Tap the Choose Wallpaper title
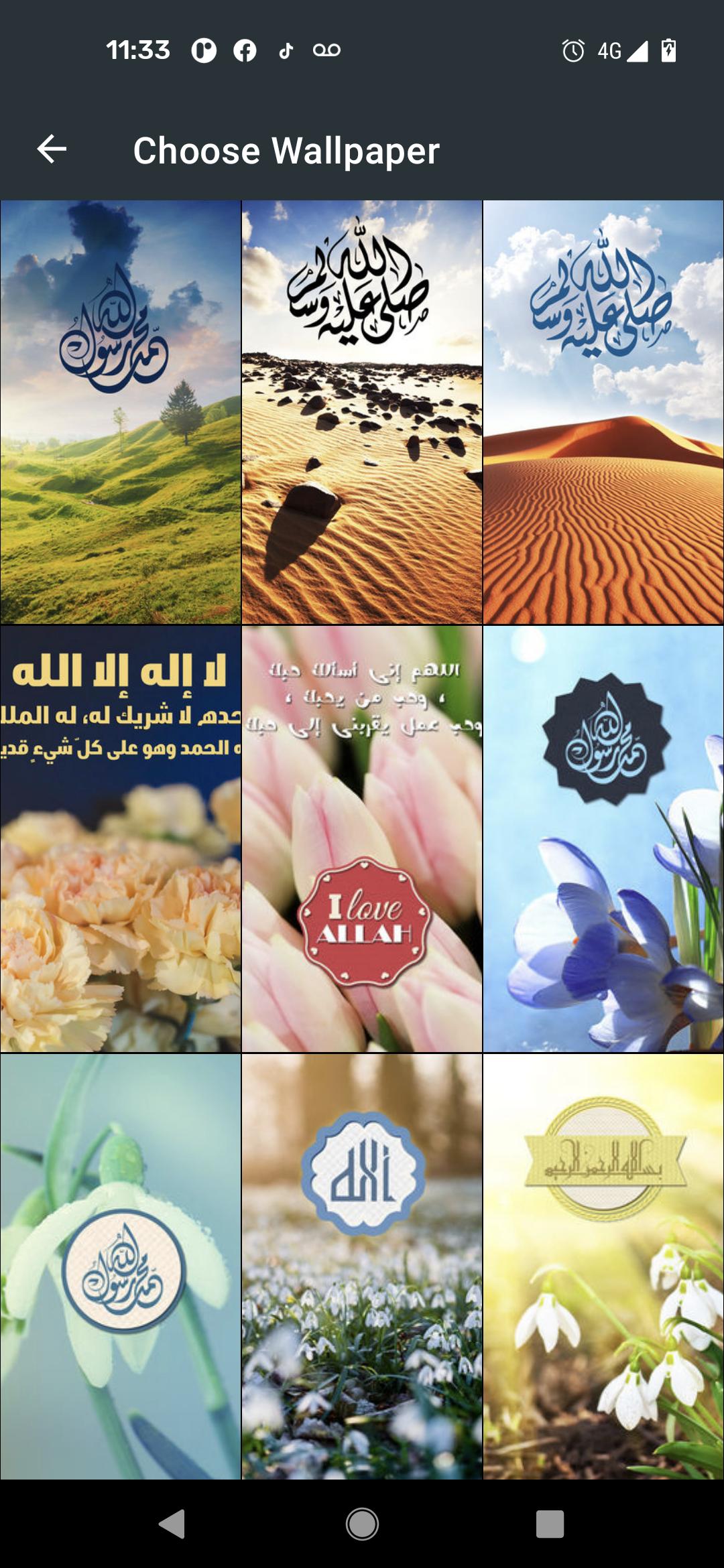 coord(288,150)
